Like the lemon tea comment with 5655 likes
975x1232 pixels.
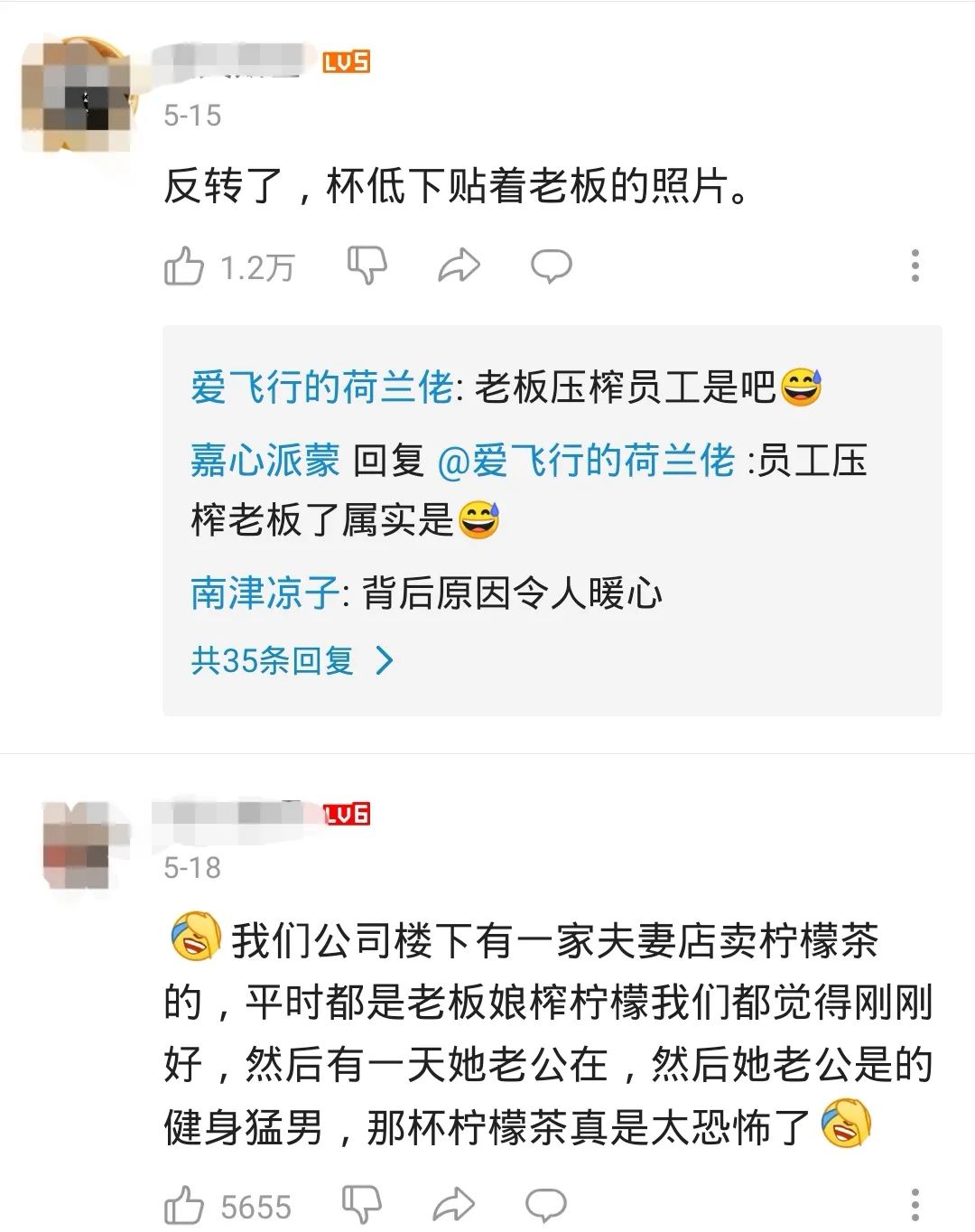(184, 1206)
